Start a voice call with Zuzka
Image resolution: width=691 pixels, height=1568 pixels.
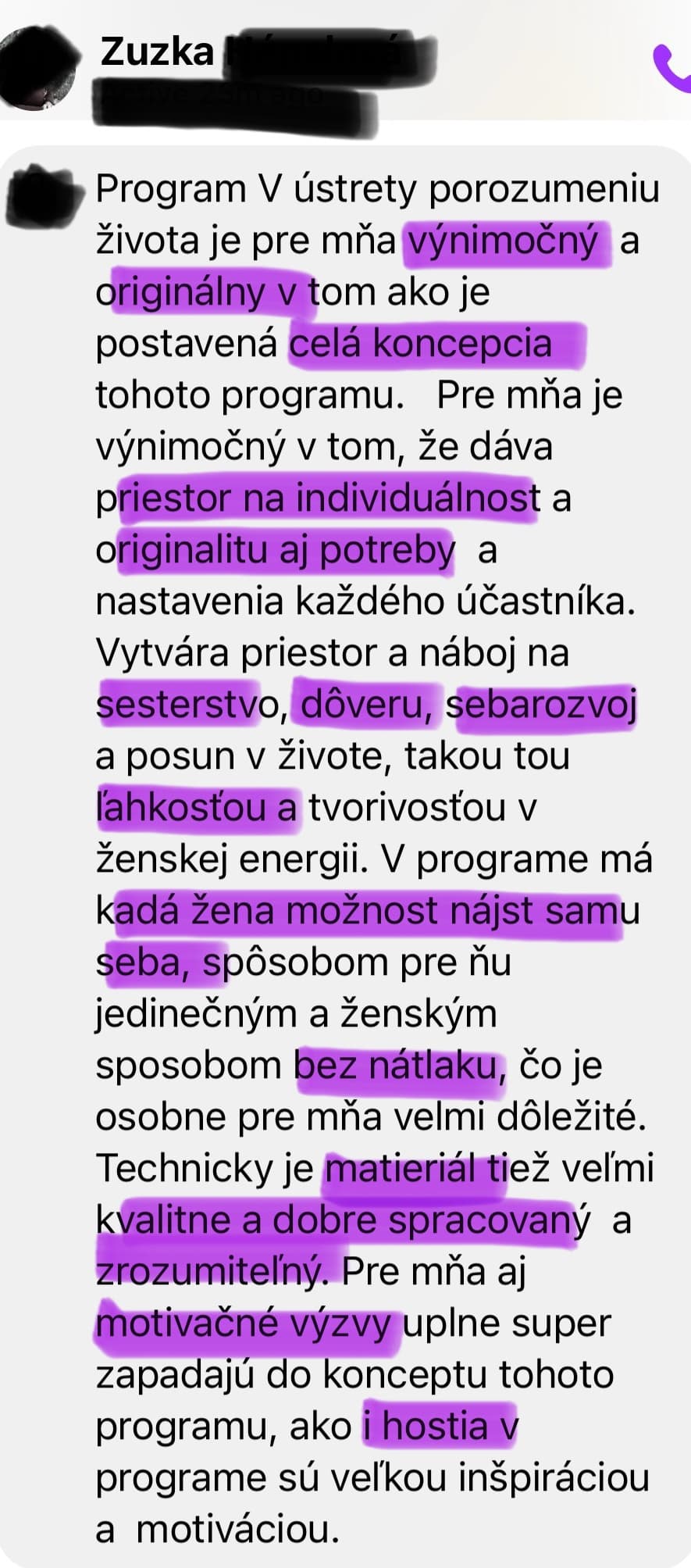coord(671,69)
